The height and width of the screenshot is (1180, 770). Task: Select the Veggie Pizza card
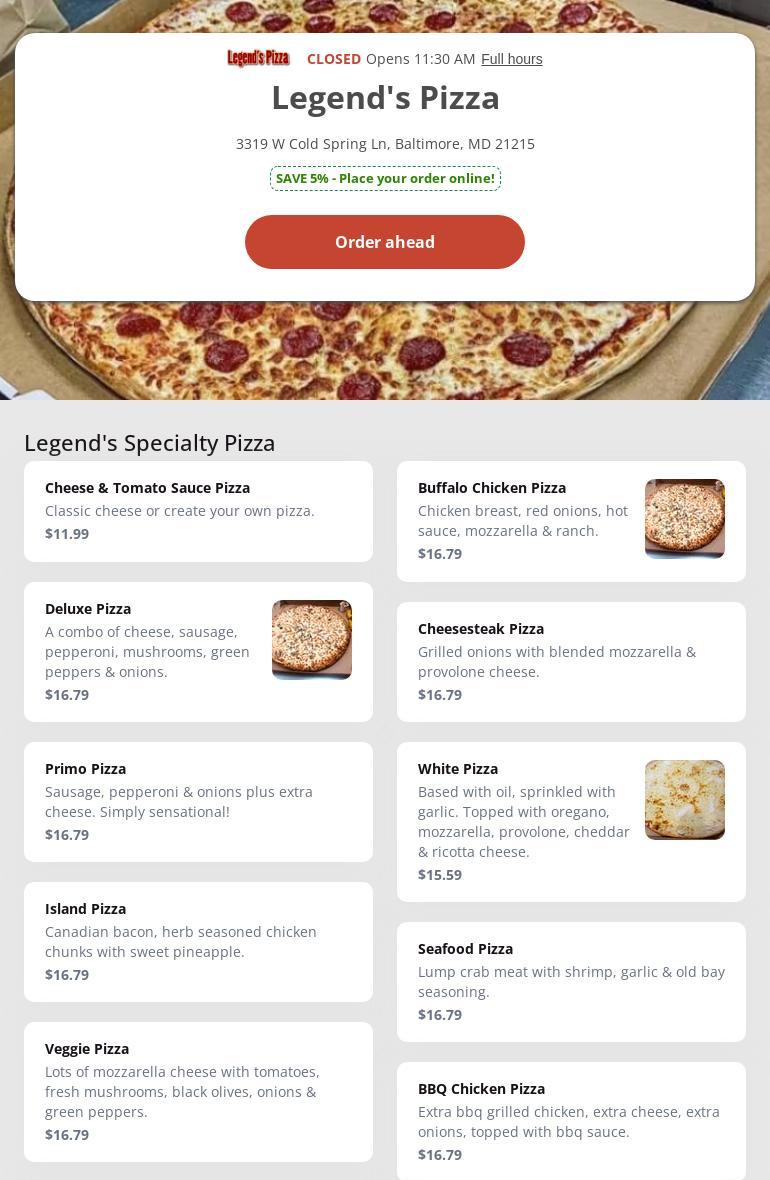pos(198,1091)
